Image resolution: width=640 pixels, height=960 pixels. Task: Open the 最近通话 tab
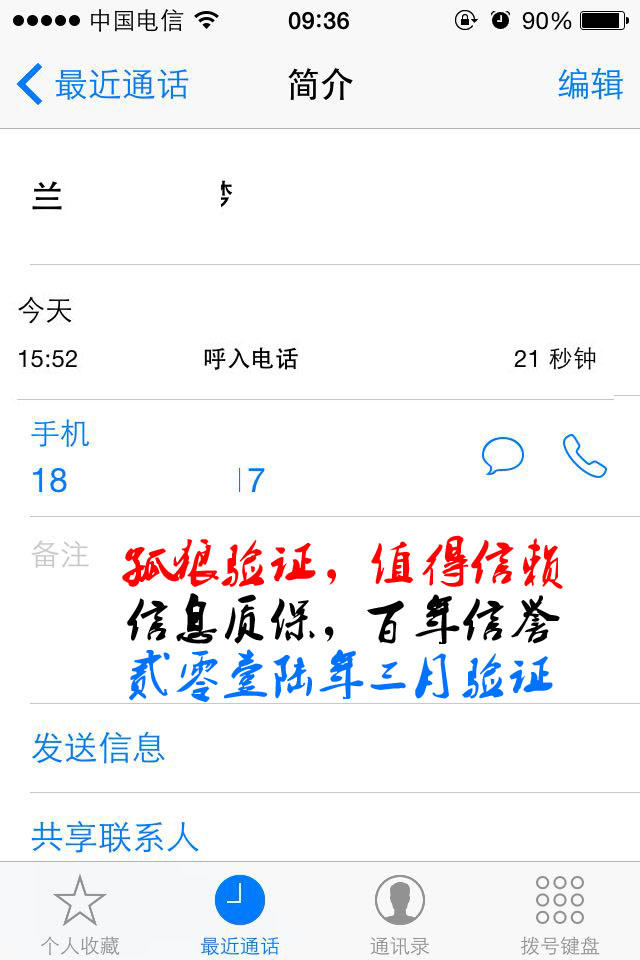(240, 913)
